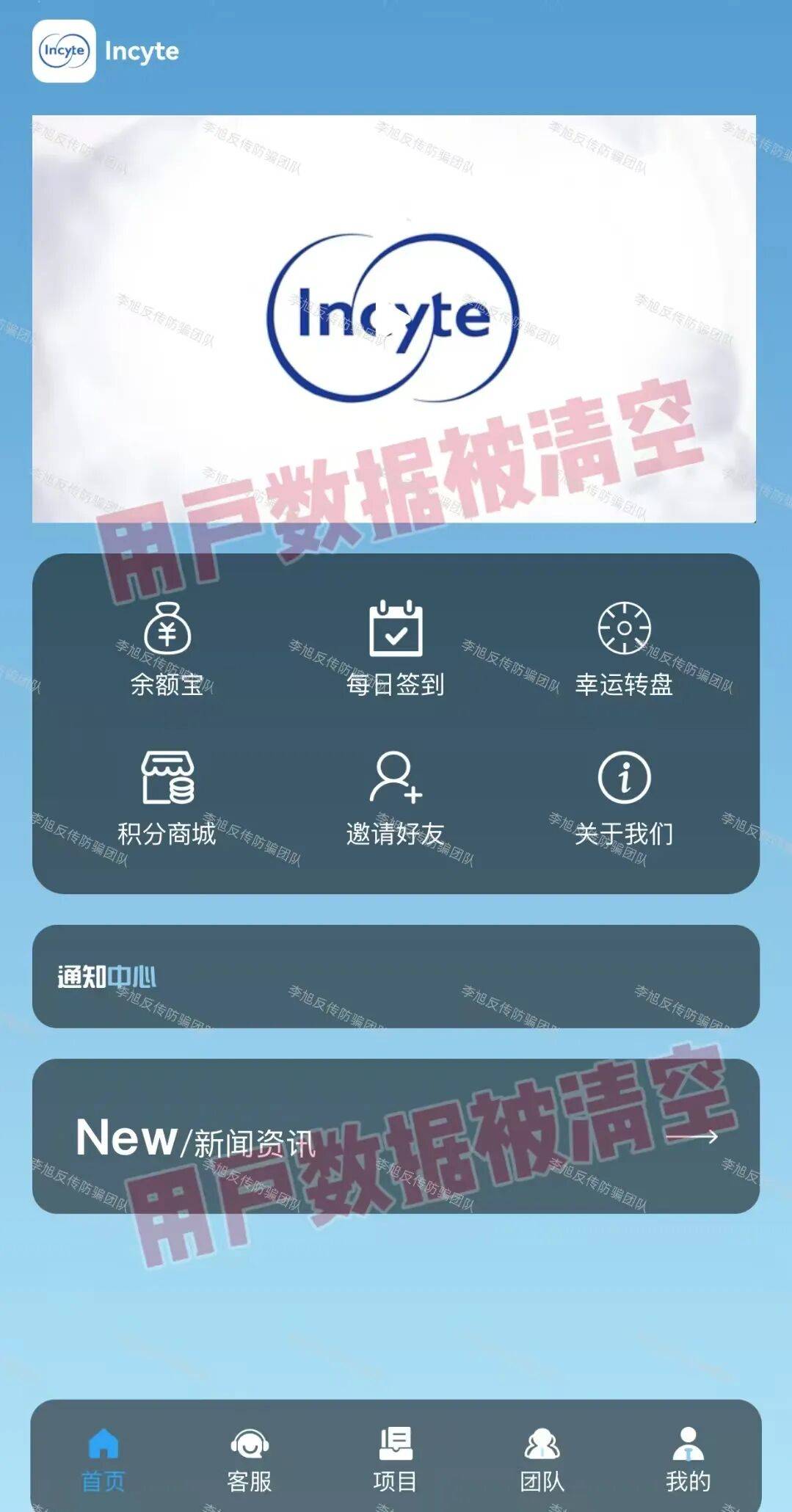Viewport: 792px width, 1512px height.
Task: Tap 邀请好友 to invite friends
Action: tap(395, 797)
